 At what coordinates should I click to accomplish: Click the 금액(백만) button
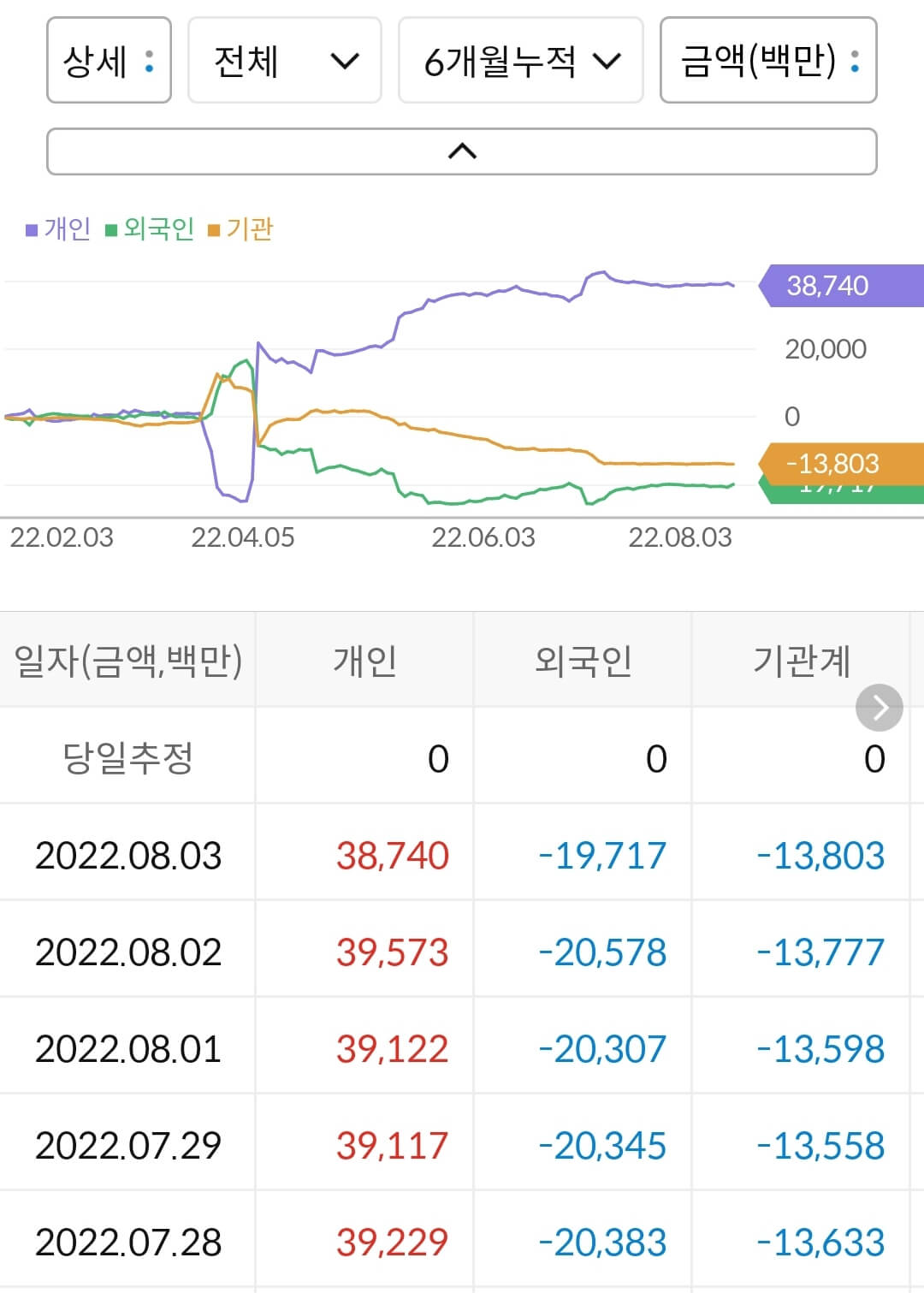coord(757,61)
